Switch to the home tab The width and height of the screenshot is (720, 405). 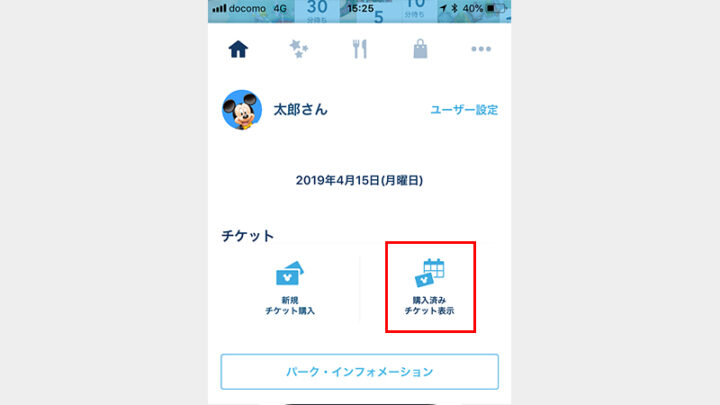pyautogui.click(x=238, y=49)
